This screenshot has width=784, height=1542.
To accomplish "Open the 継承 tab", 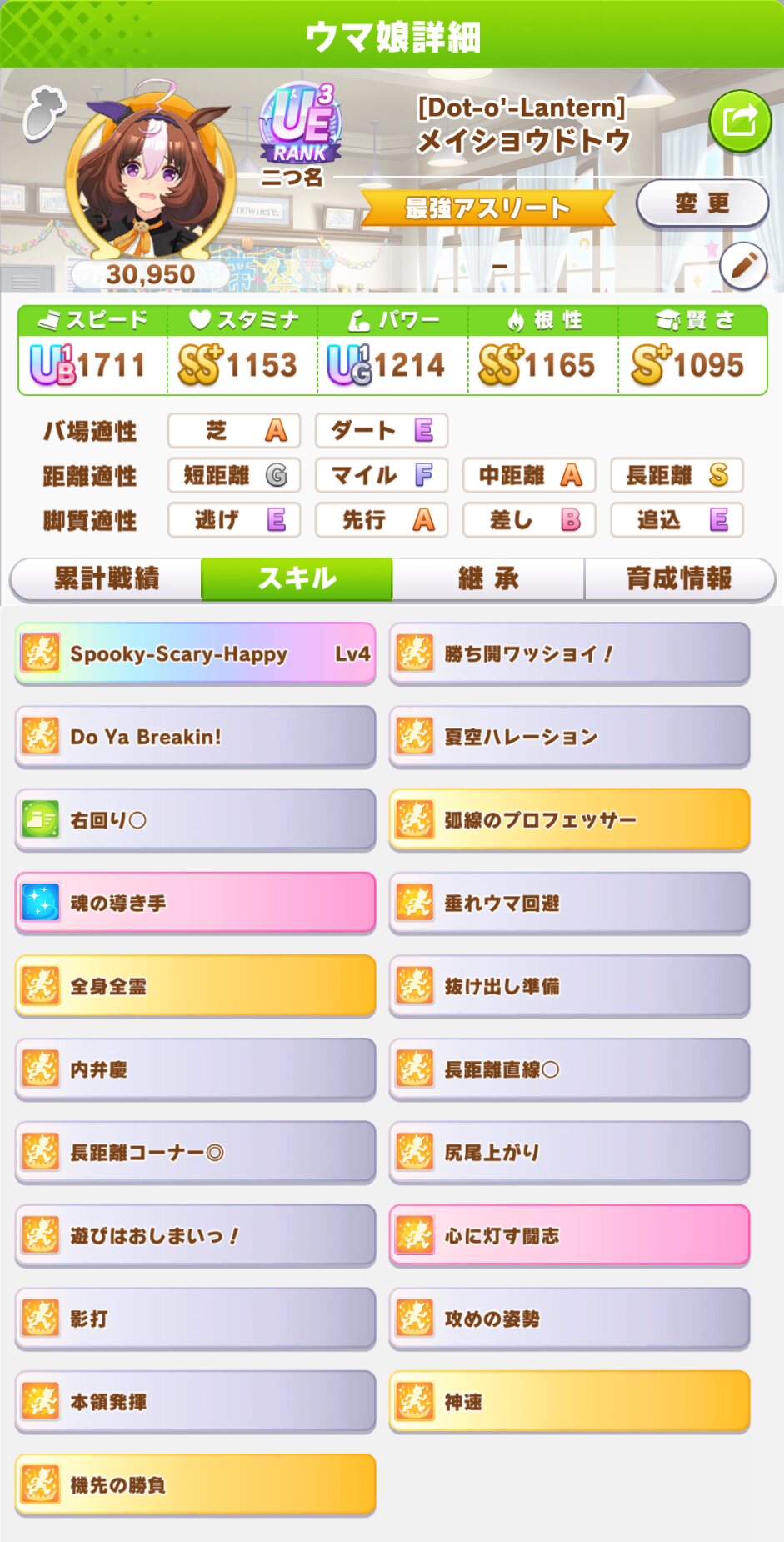I will 488,578.
